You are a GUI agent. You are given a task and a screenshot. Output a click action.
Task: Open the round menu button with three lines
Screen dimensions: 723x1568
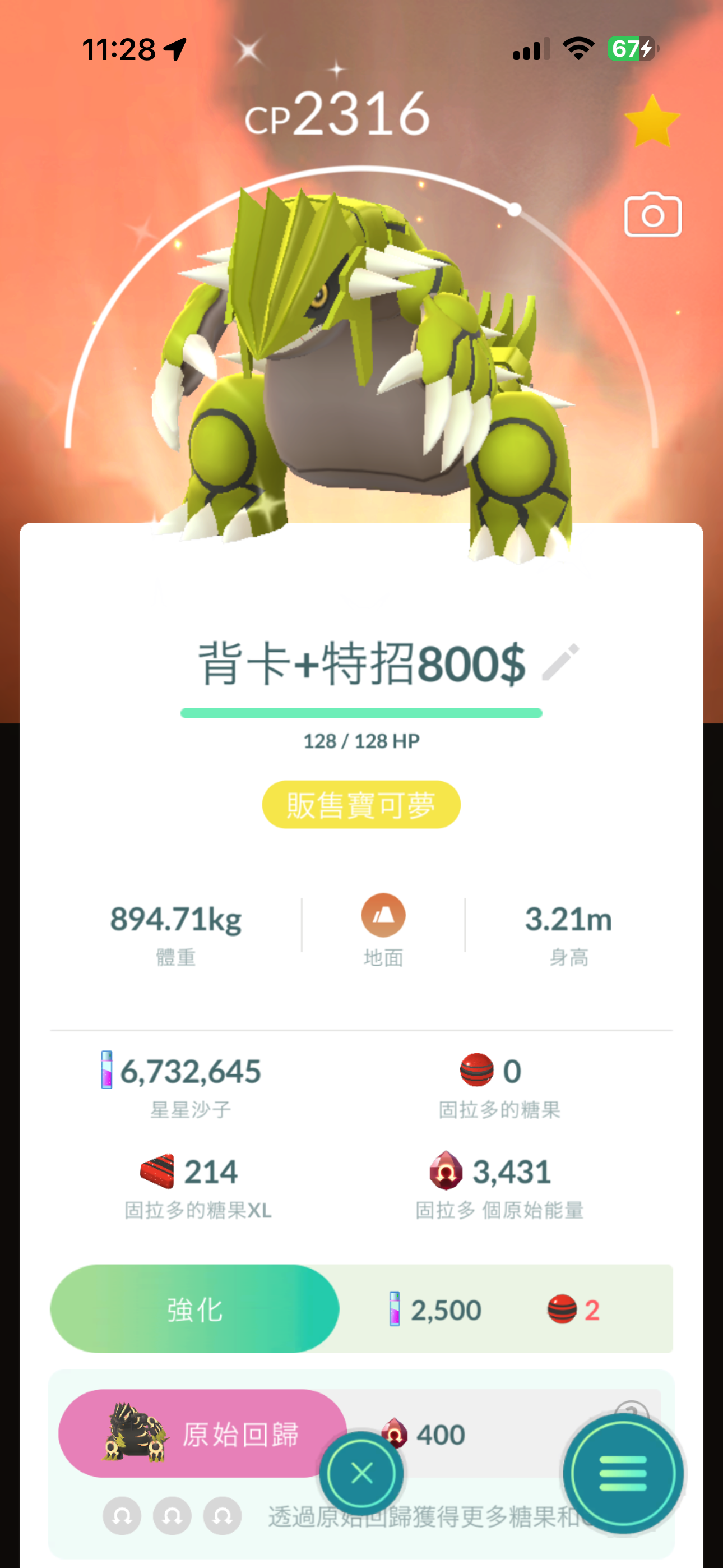[623, 1474]
